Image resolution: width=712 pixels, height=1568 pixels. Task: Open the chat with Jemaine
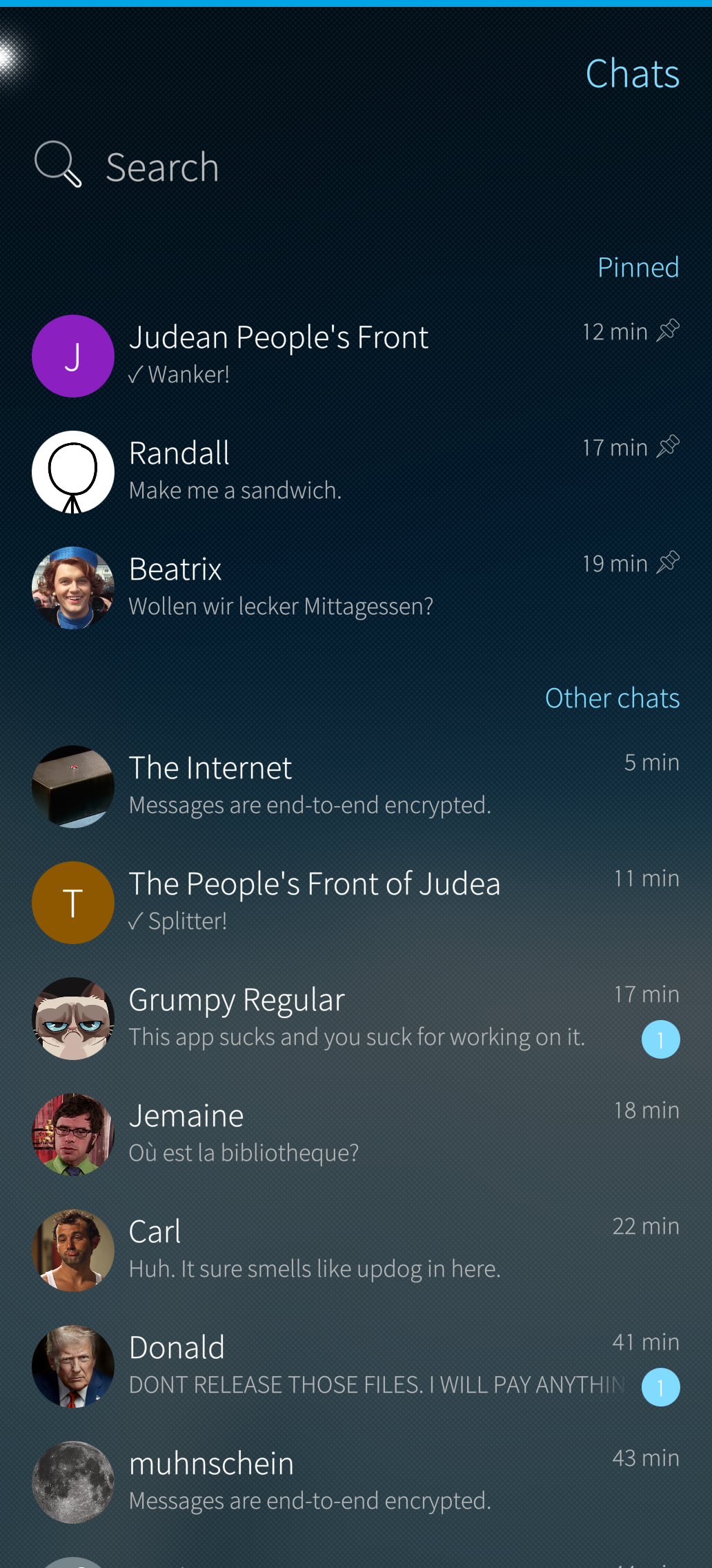(356, 1135)
